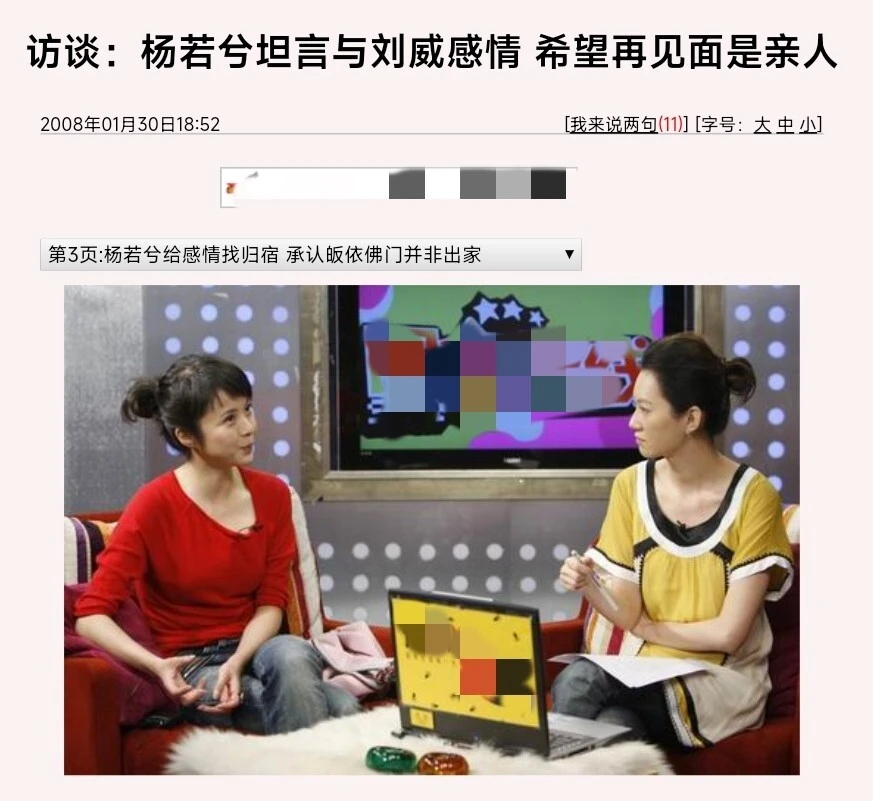Set font size to 小
This screenshot has height=801, width=873.
tap(807, 125)
